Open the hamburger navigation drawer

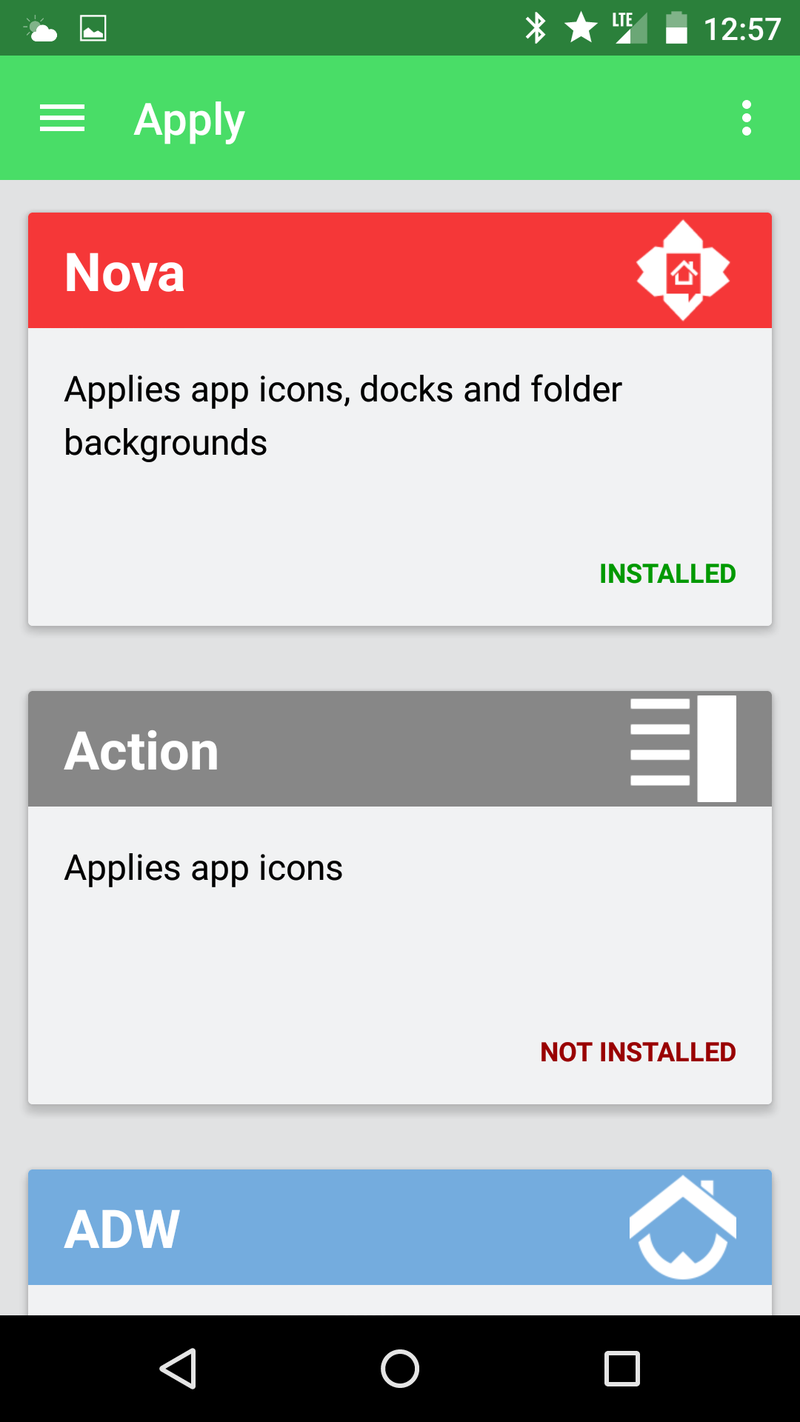62,119
